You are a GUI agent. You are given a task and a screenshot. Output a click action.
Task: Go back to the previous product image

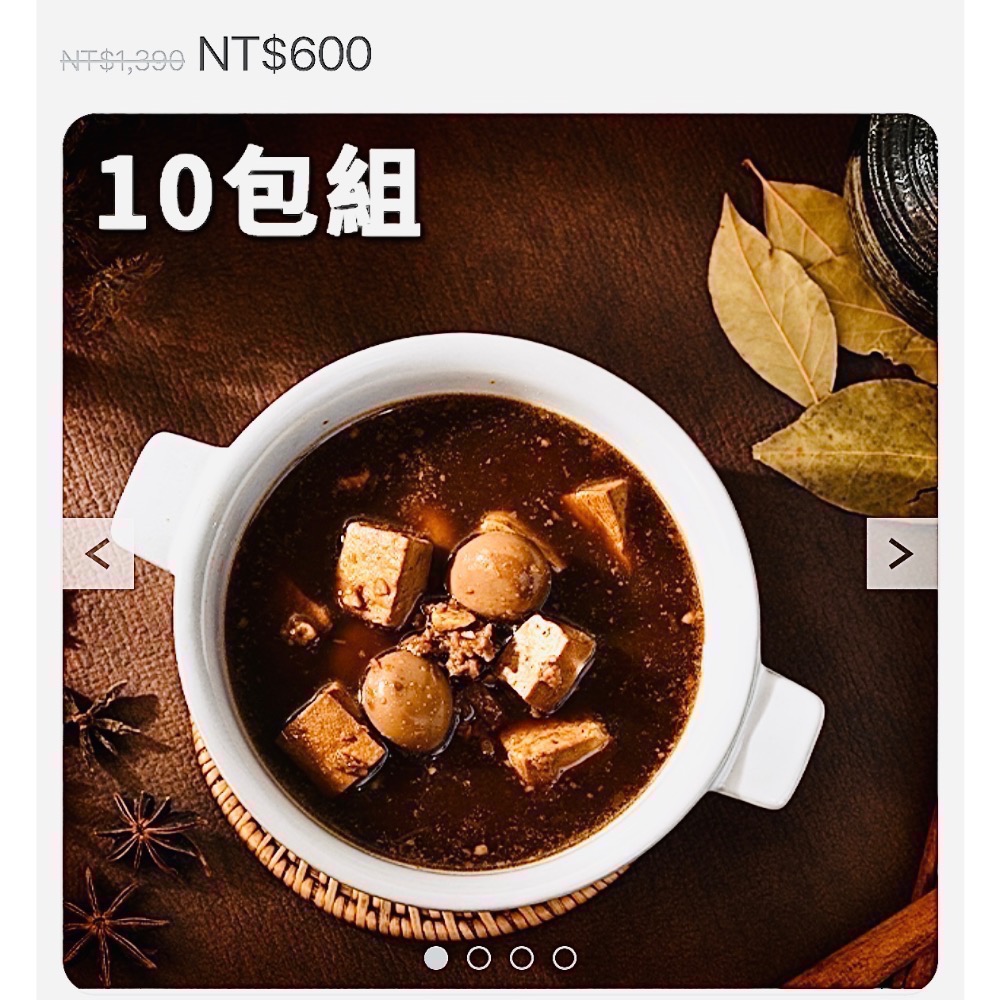point(98,553)
